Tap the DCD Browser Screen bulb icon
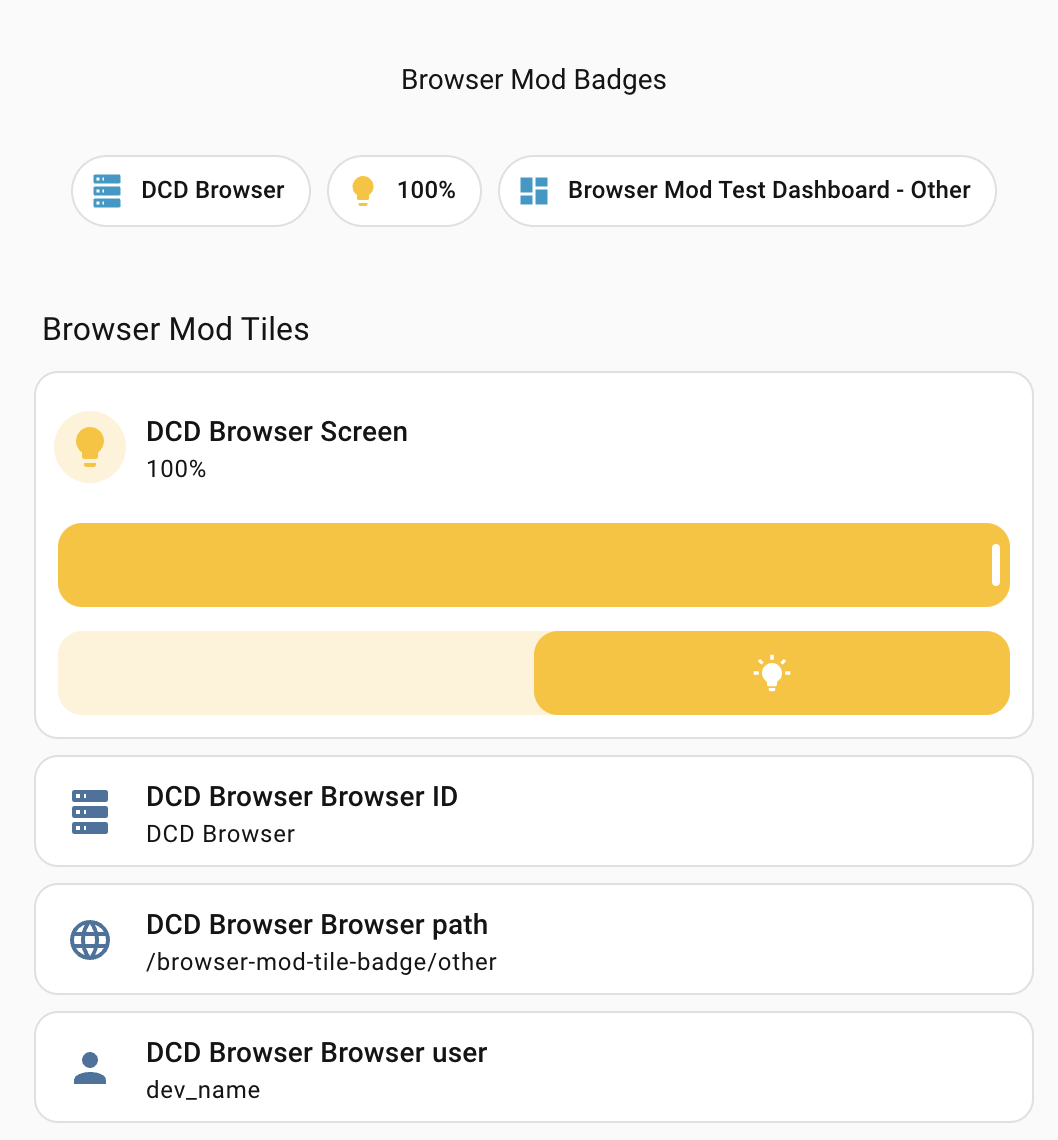The height and width of the screenshot is (1140, 1058). coord(90,447)
